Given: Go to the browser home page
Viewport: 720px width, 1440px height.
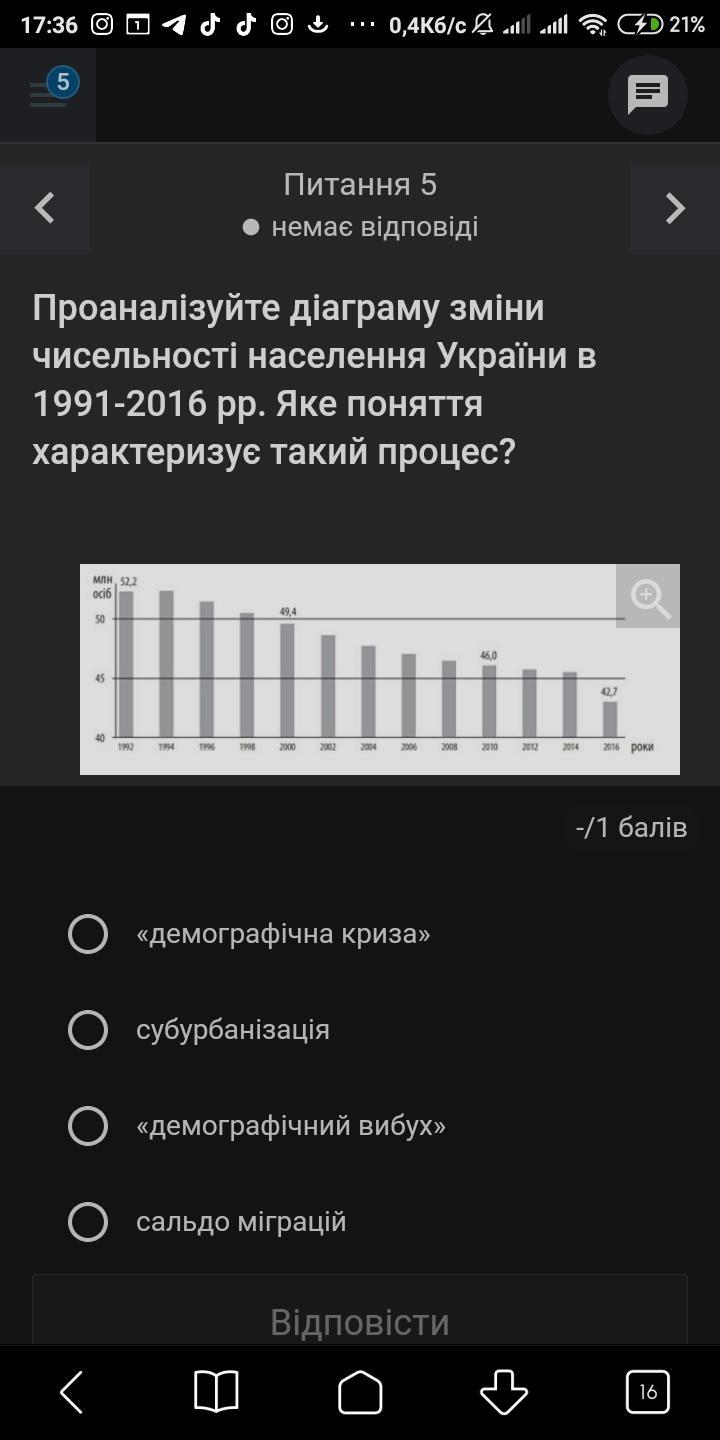Looking at the screenshot, I should 360,1392.
